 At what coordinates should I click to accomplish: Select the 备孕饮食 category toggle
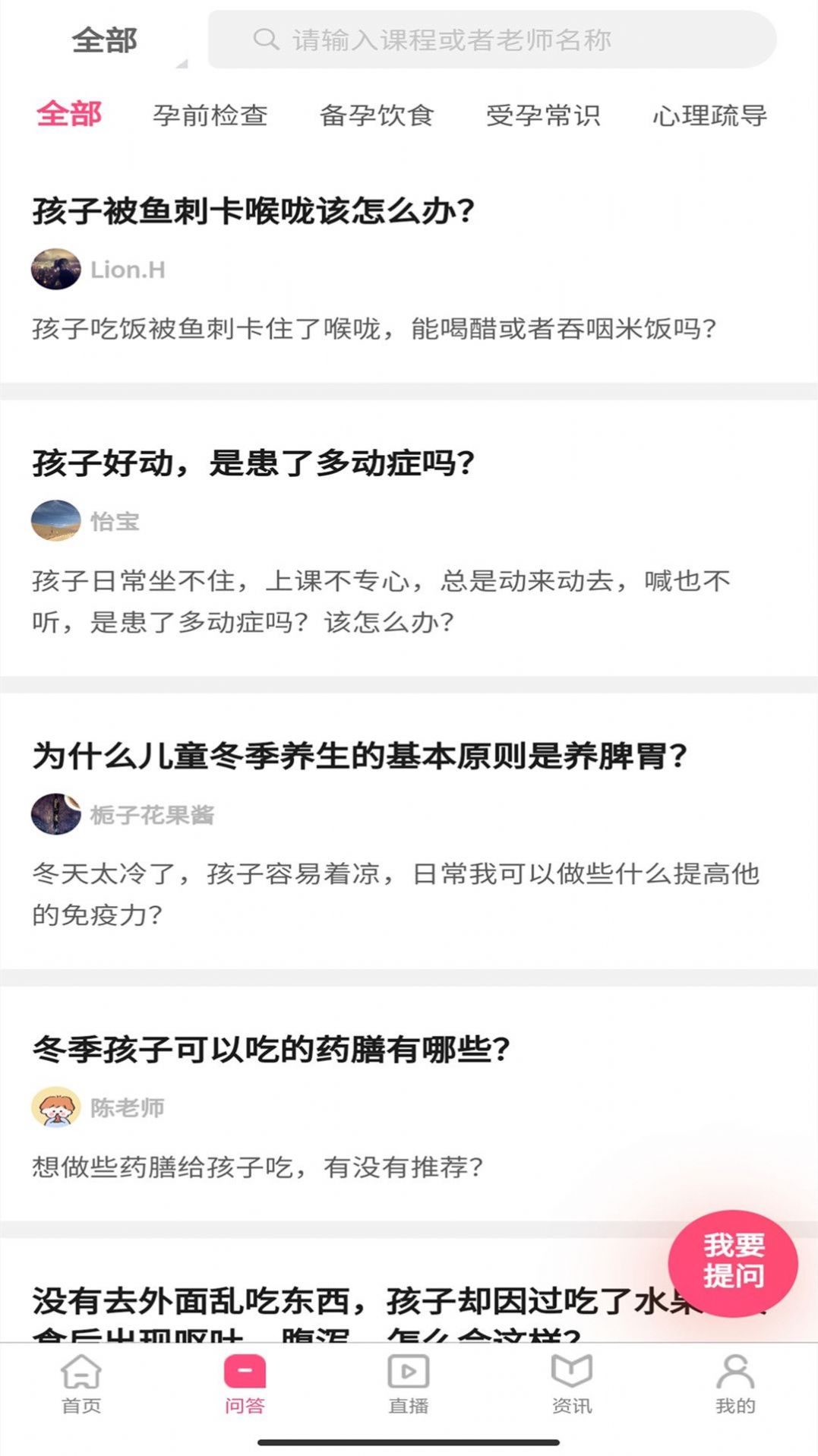377,115
